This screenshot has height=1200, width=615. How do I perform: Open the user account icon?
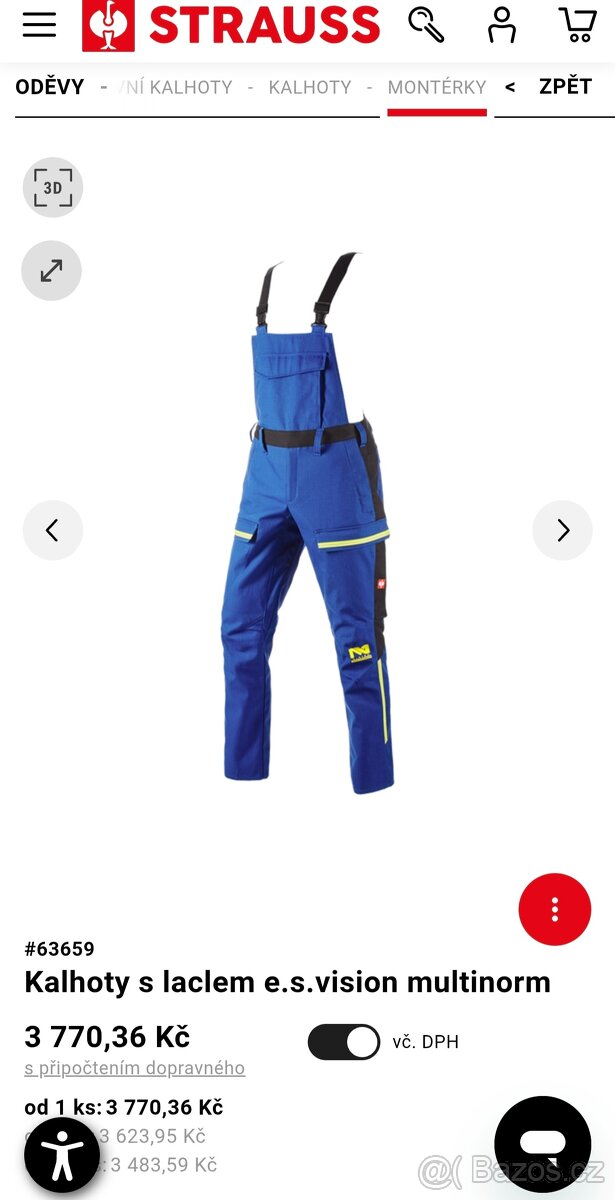tap(502, 25)
